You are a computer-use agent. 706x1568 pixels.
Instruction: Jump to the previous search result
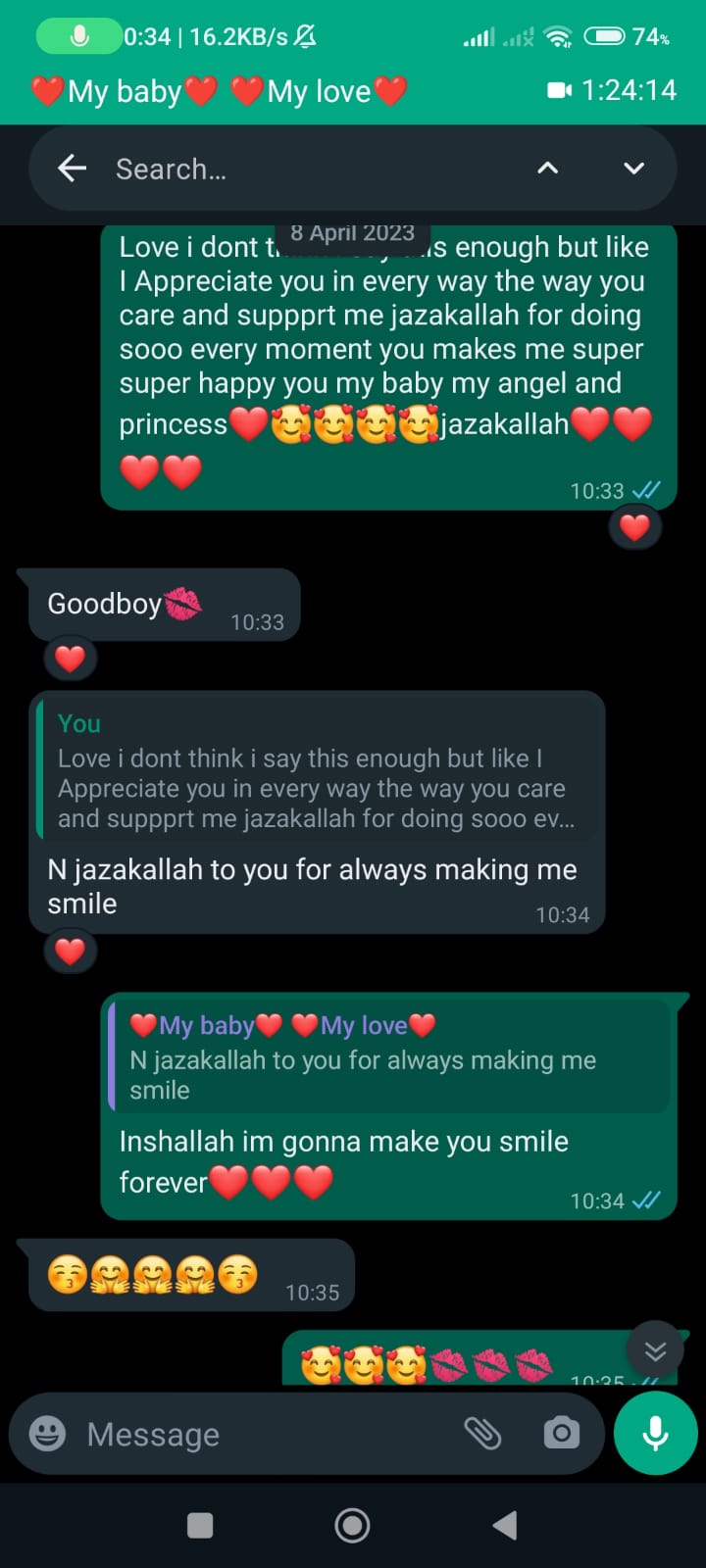coord(548,169)
